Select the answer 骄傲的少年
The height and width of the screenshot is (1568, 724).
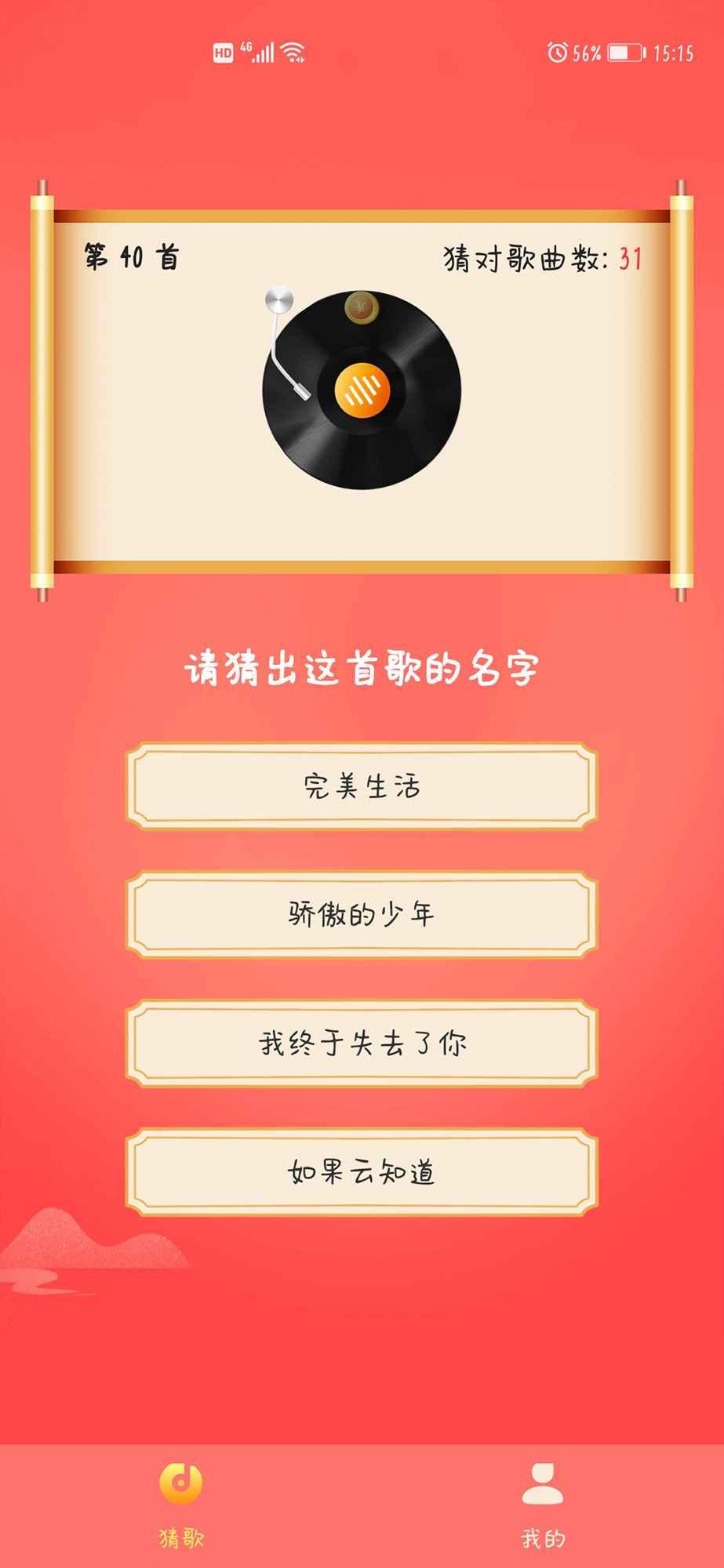[362, 914]
